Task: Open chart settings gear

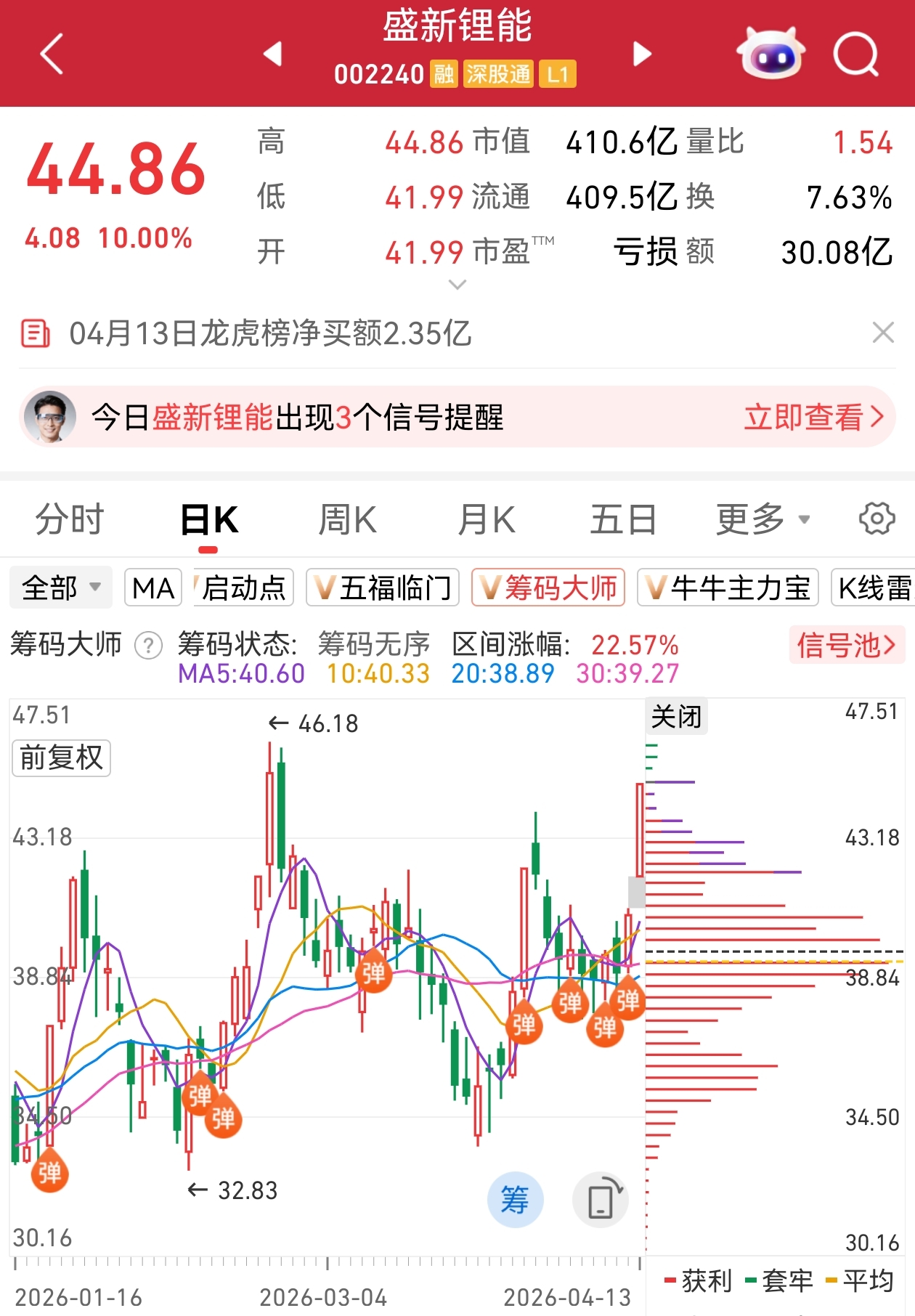Action: (x=877, y=519)
